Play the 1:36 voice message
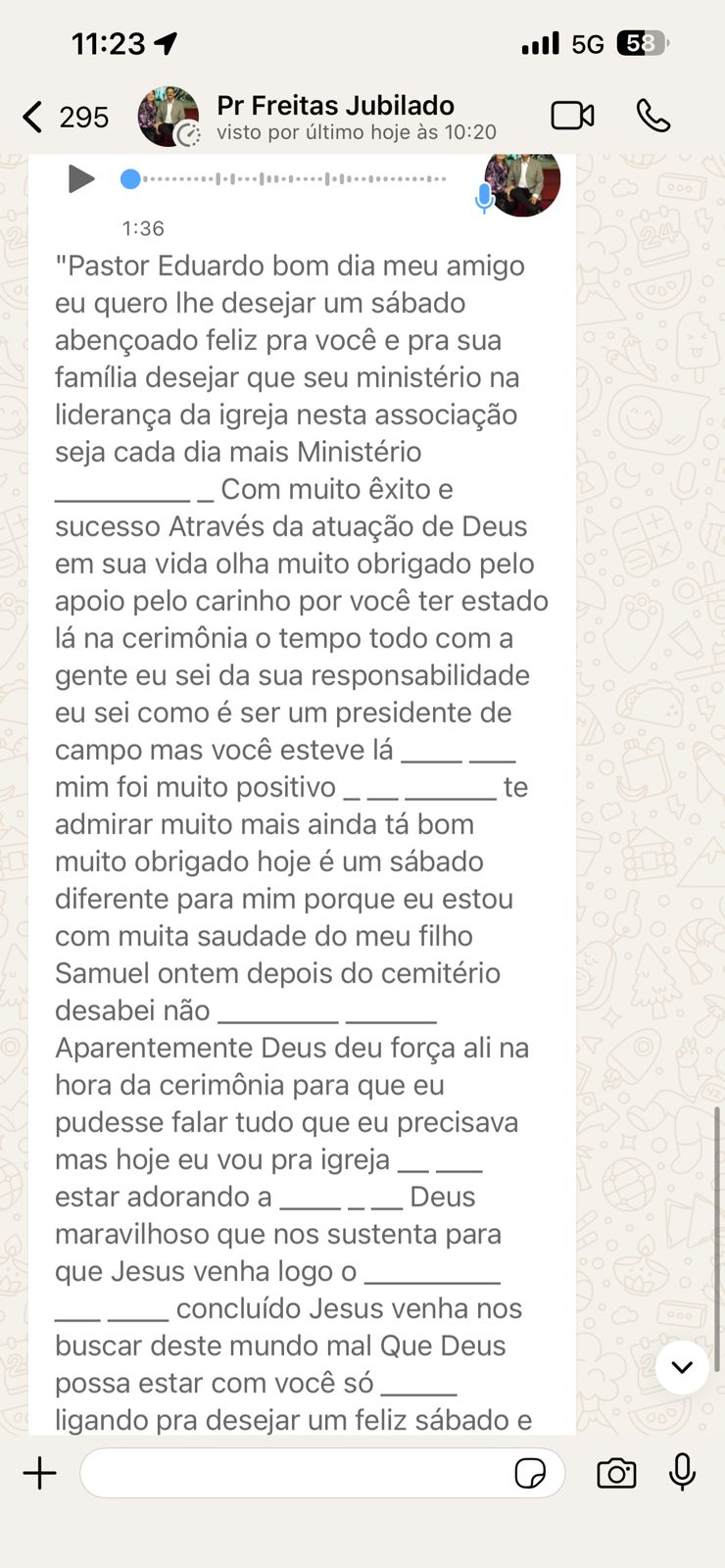Viewport: 725px width, 1568px height. tap(80, 179)
